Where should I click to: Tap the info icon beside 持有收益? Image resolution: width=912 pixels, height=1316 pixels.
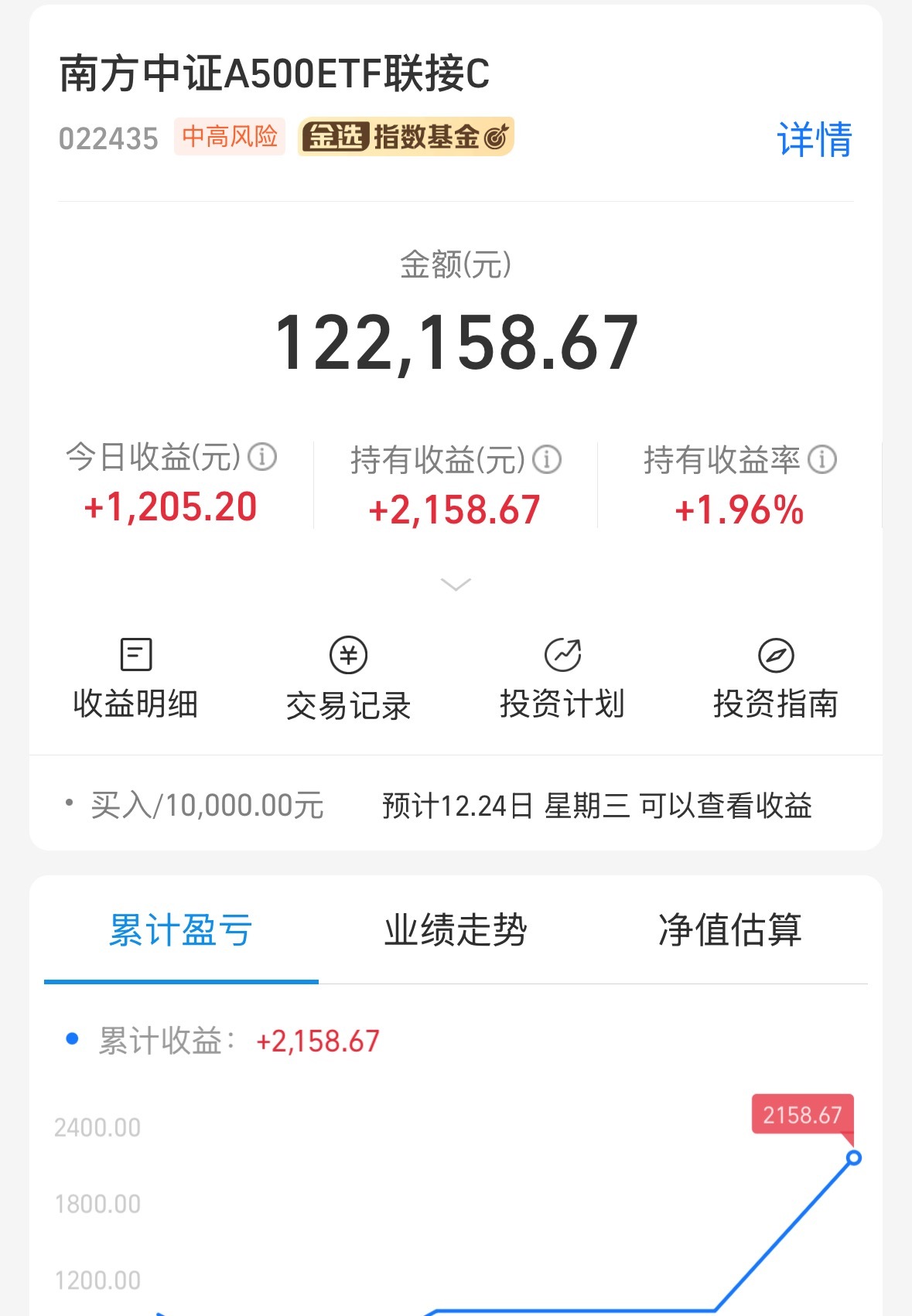coord(547,459)
